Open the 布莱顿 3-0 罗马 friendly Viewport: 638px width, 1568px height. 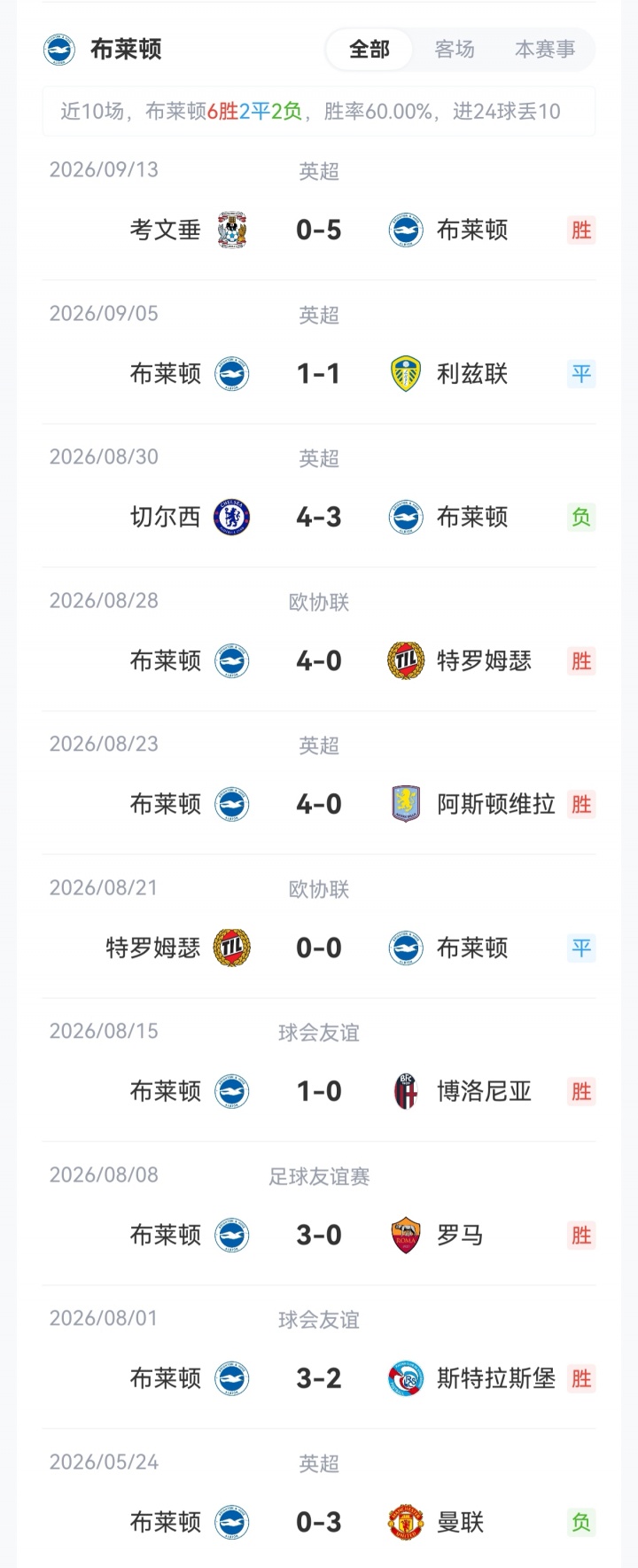click(319, 1214)
